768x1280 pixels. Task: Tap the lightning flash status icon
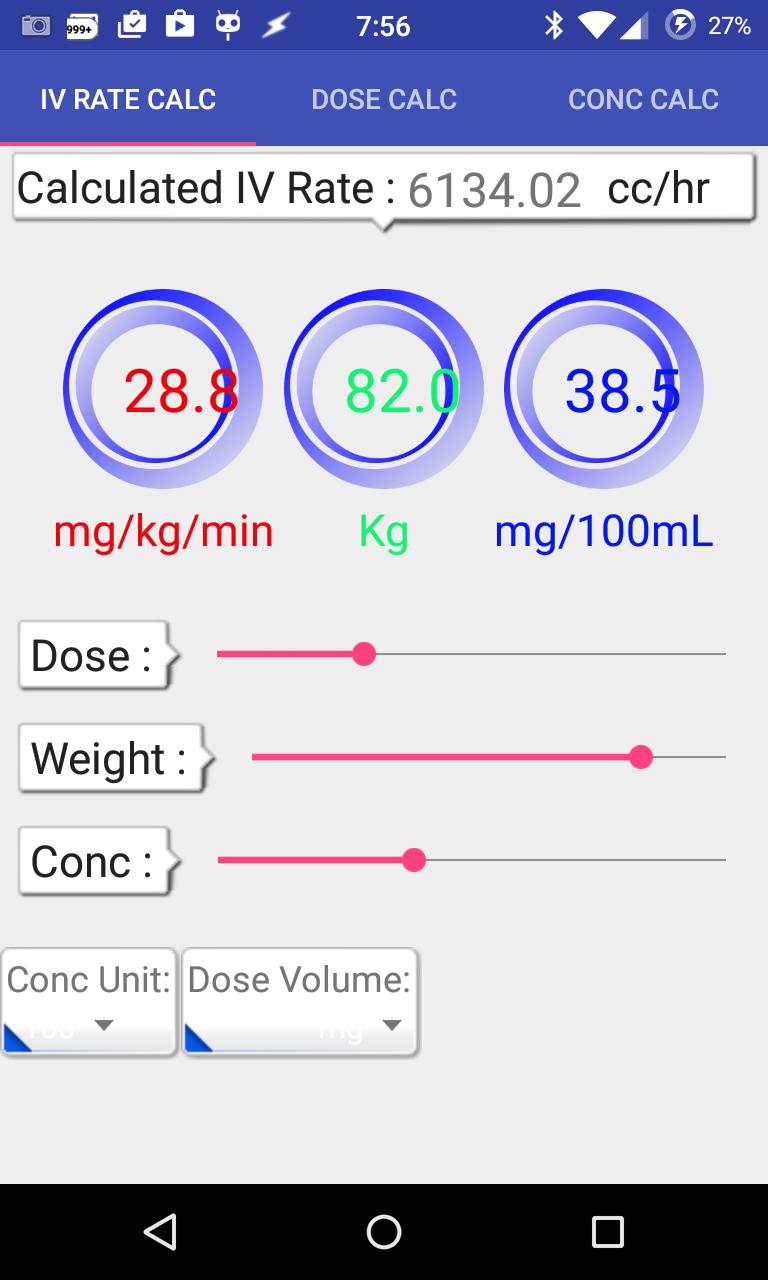(276, 25)
